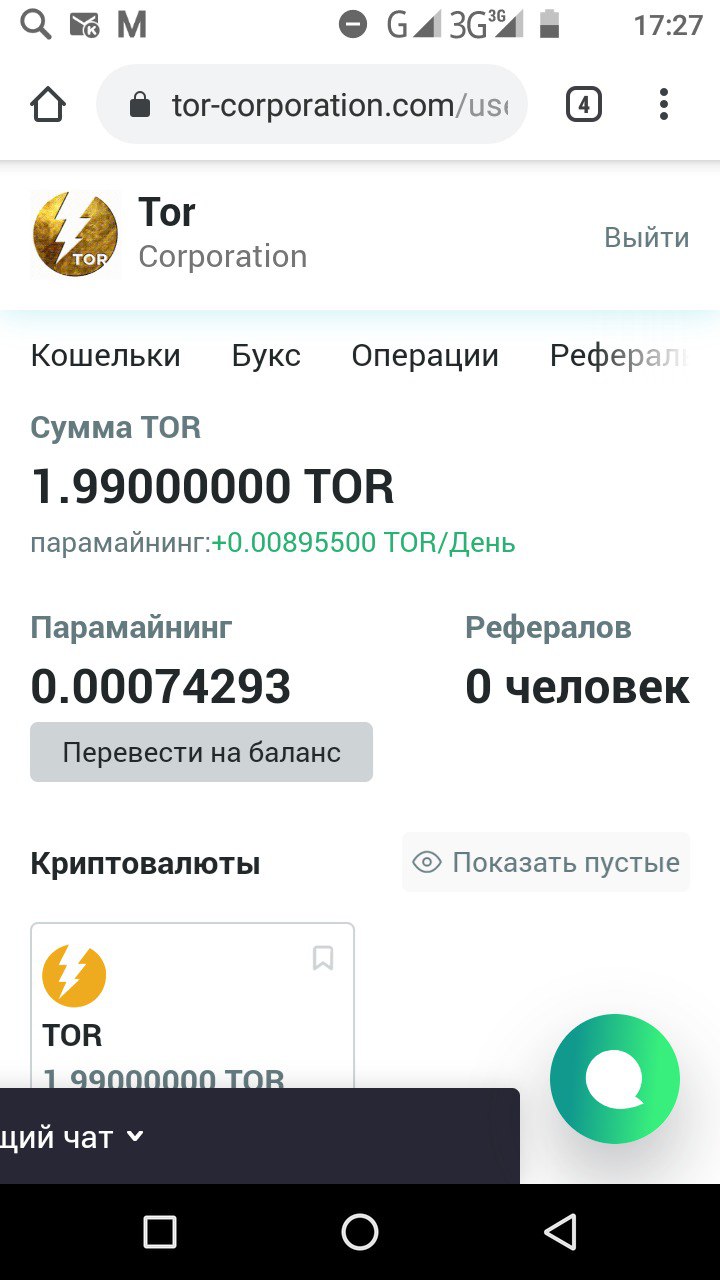Tap Перевести на баланс button
720x1280 pixels.
pyautogui.click(x=201, y=752)
